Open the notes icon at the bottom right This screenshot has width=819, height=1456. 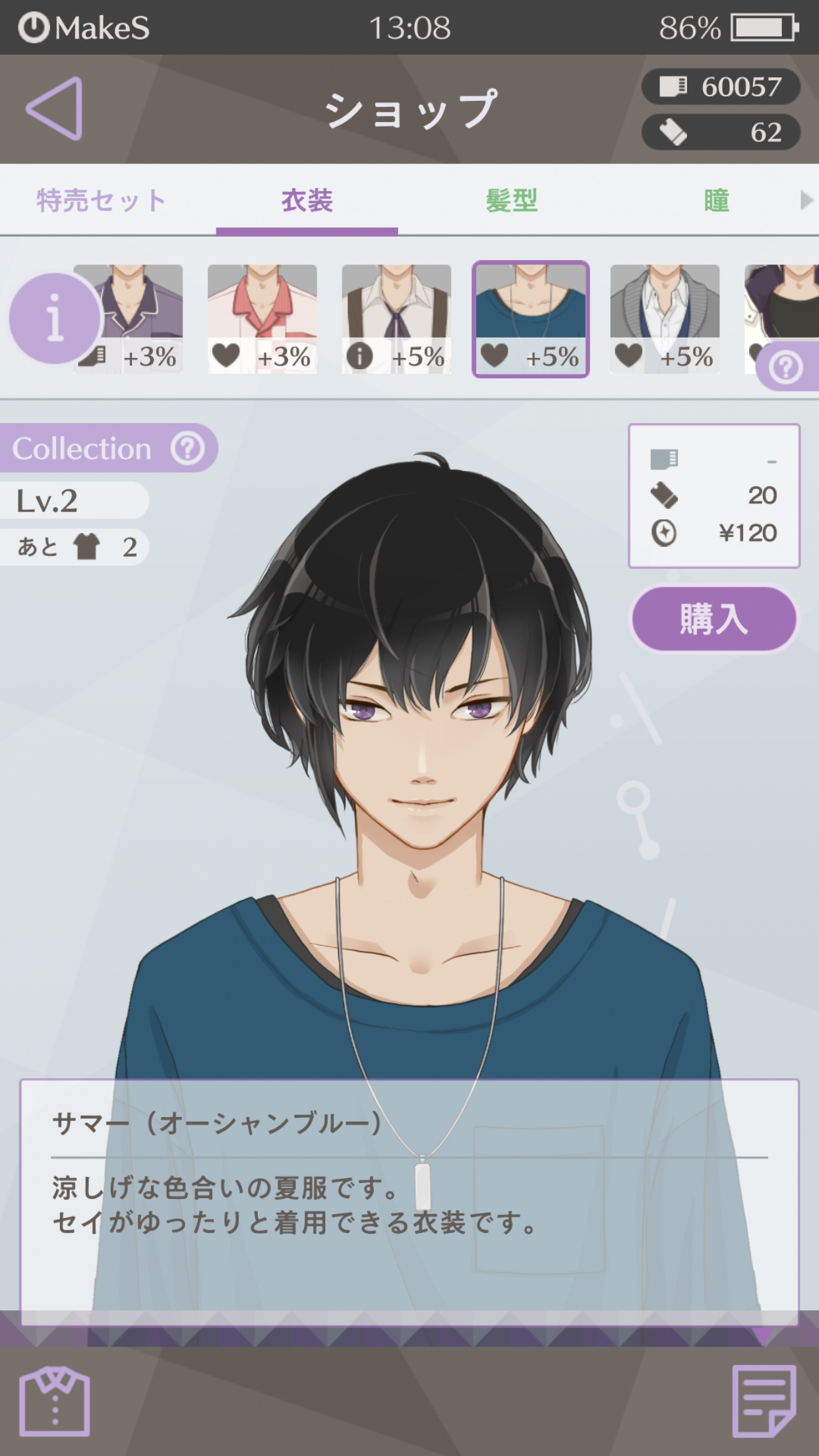pos(764,1401)
